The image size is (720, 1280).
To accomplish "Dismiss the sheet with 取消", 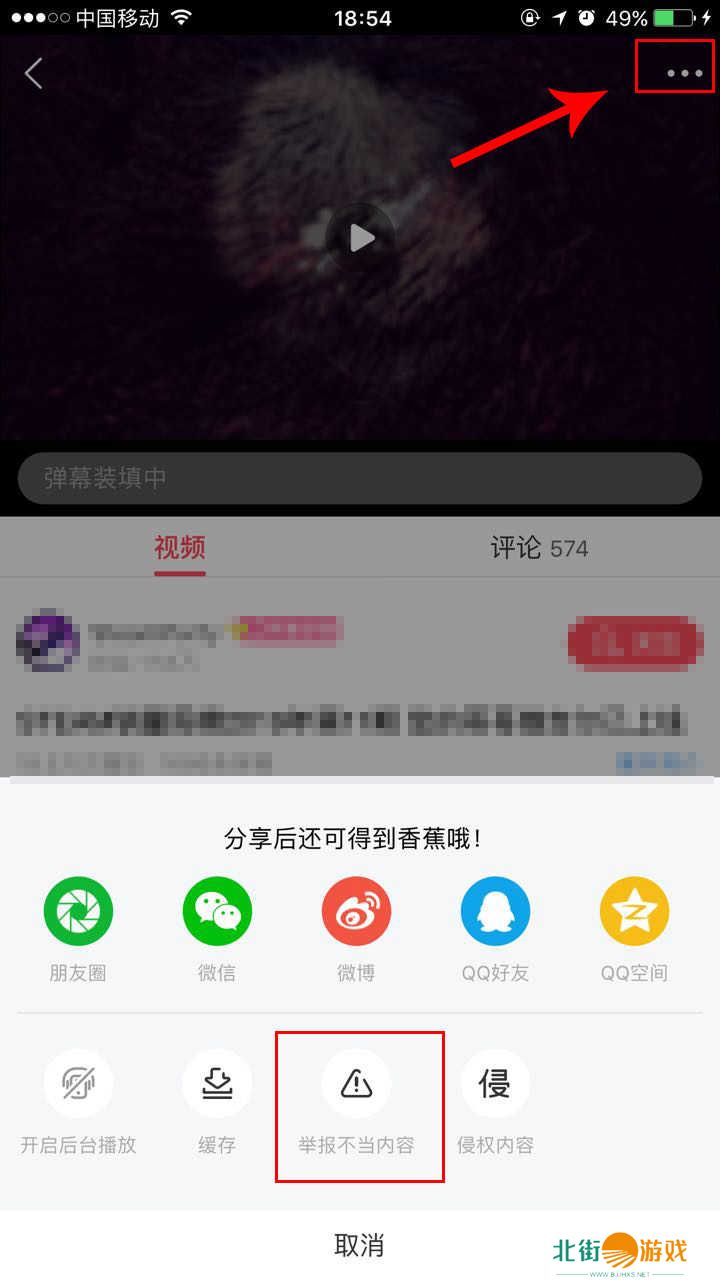I will pyautogui.click(x=359, y=1245).
